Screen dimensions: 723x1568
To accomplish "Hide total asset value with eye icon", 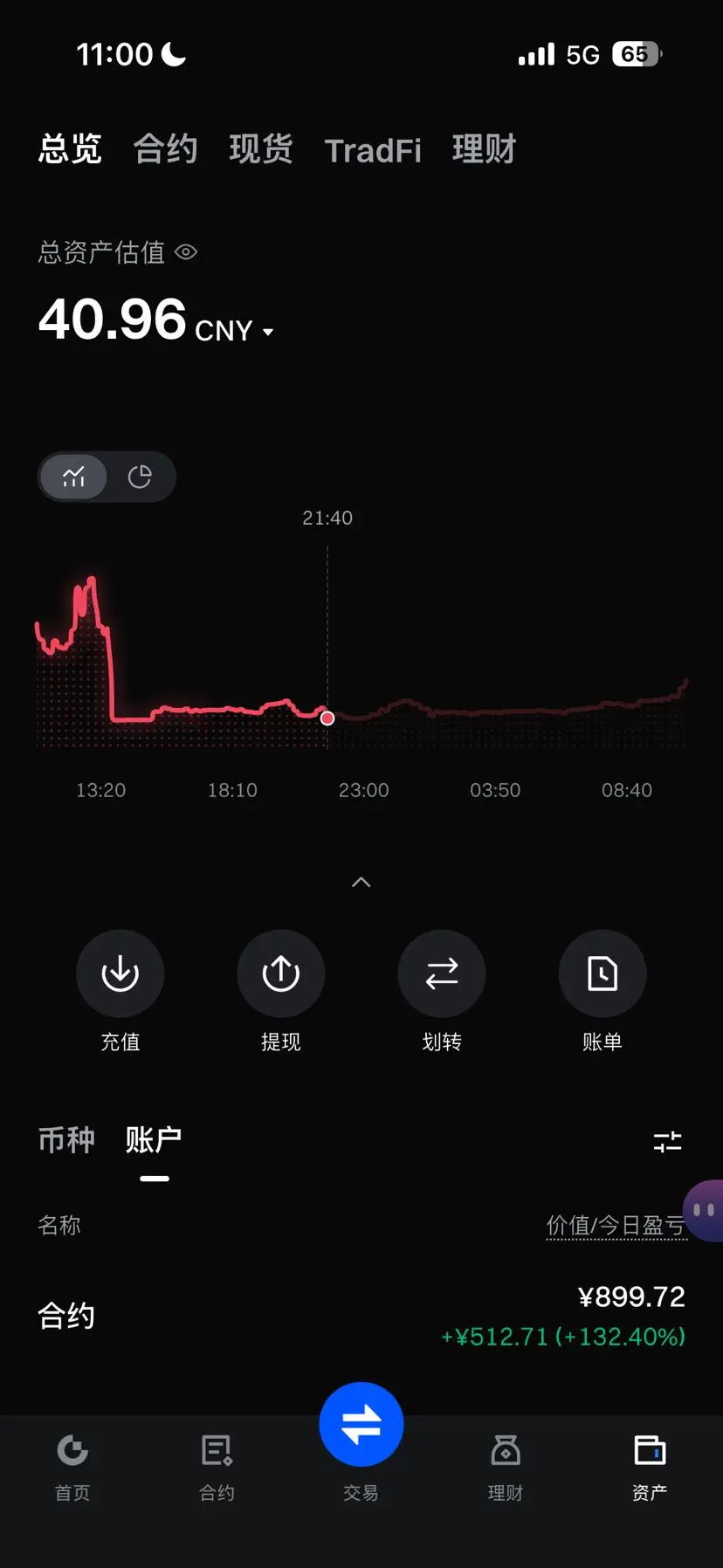I will tap(186, 252).
